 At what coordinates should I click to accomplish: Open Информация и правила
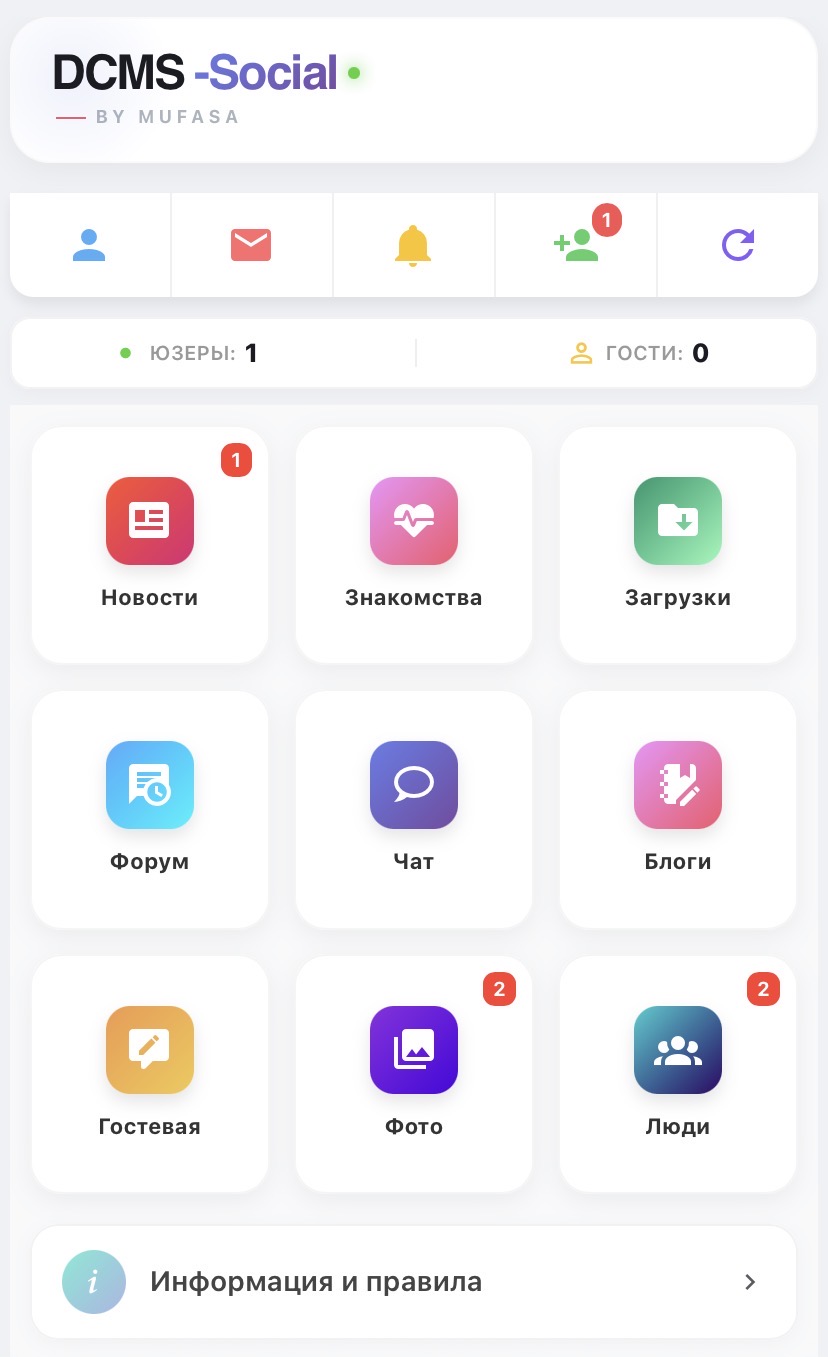(414, 1282)
